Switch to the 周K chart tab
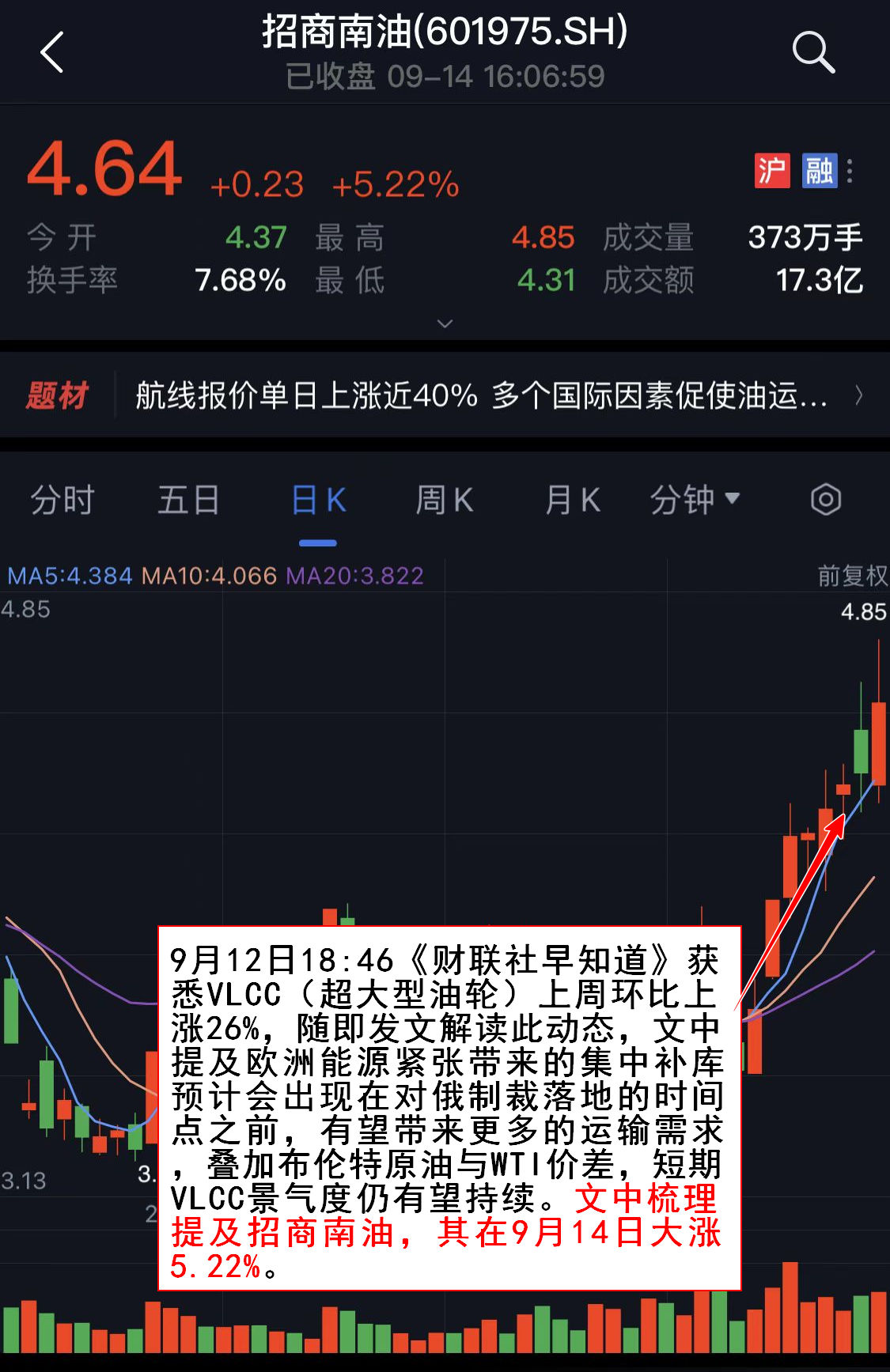Screen dimensions: 890x1372 pyautogui.click(x=445, y=501)
